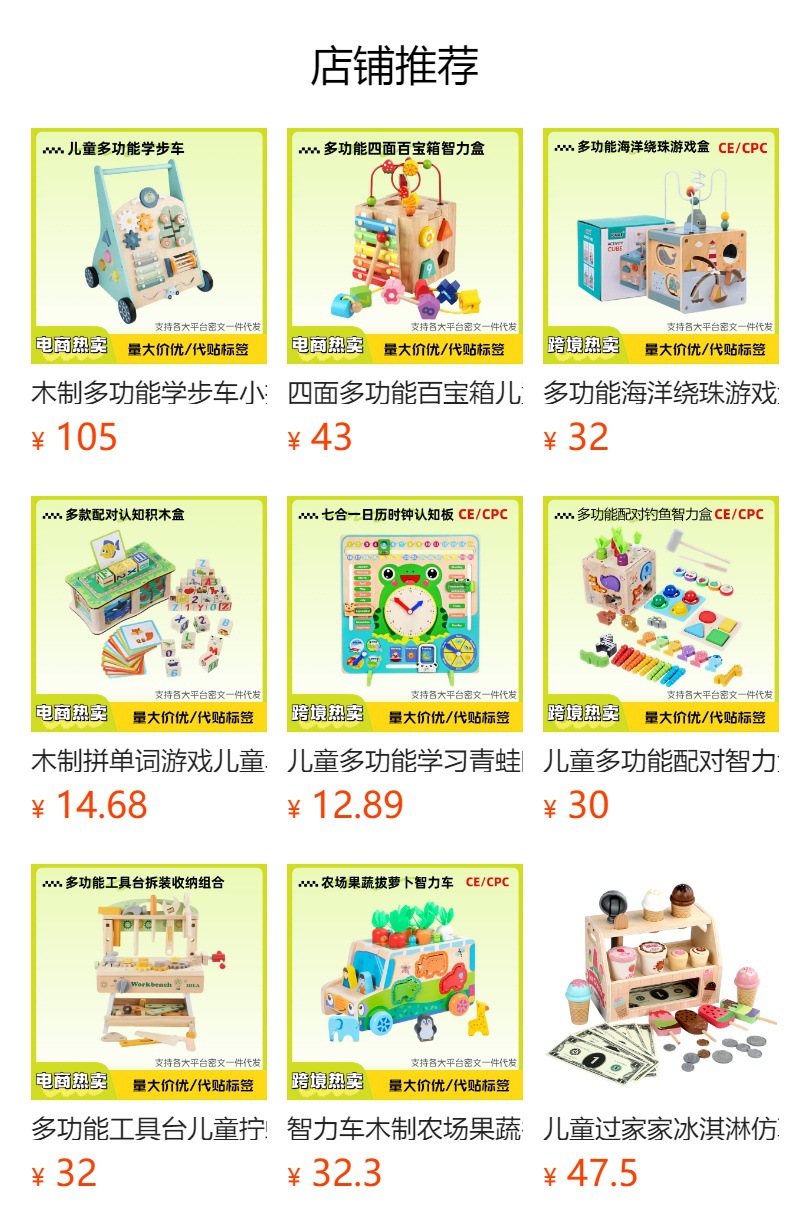Open the 儿童过家家冰淇淋 toy product

pyautogui.click(x=661, y=982)
